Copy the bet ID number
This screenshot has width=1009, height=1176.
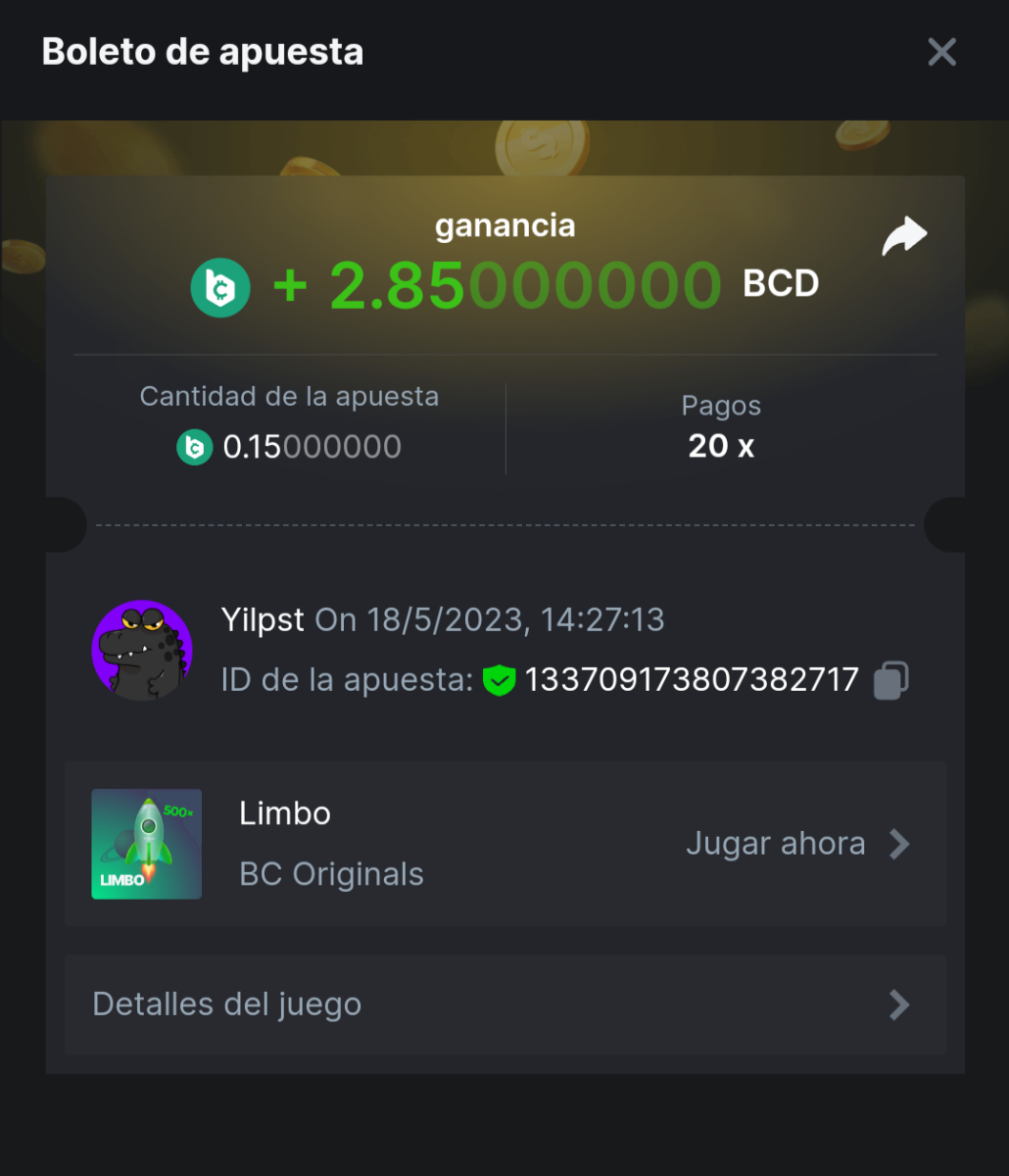890,680
